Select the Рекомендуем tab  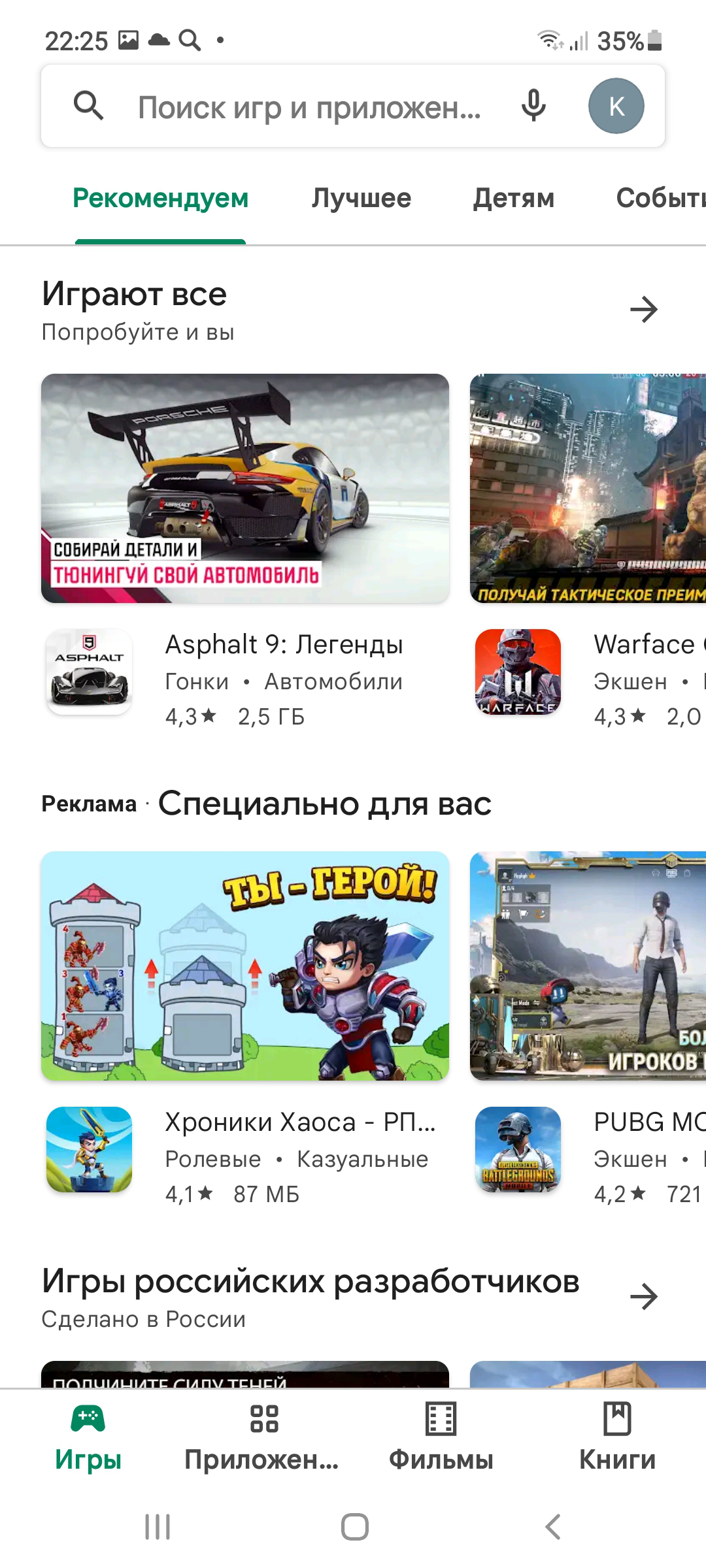click(160, 198)
